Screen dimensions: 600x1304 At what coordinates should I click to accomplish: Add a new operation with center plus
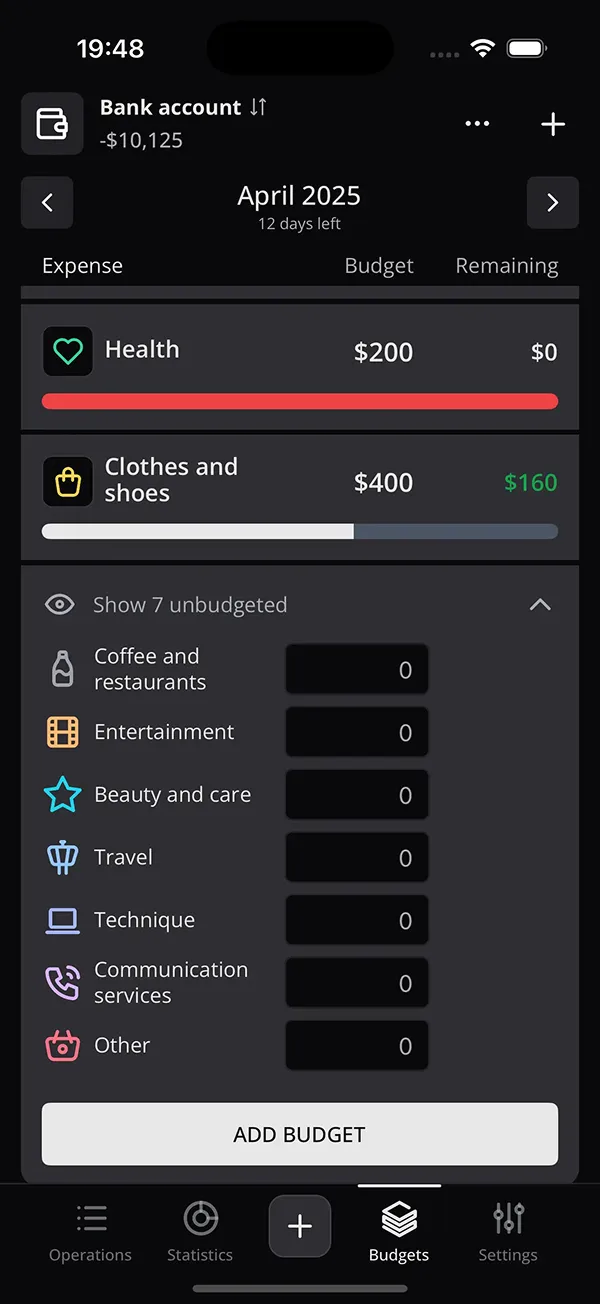[300, 1226]
